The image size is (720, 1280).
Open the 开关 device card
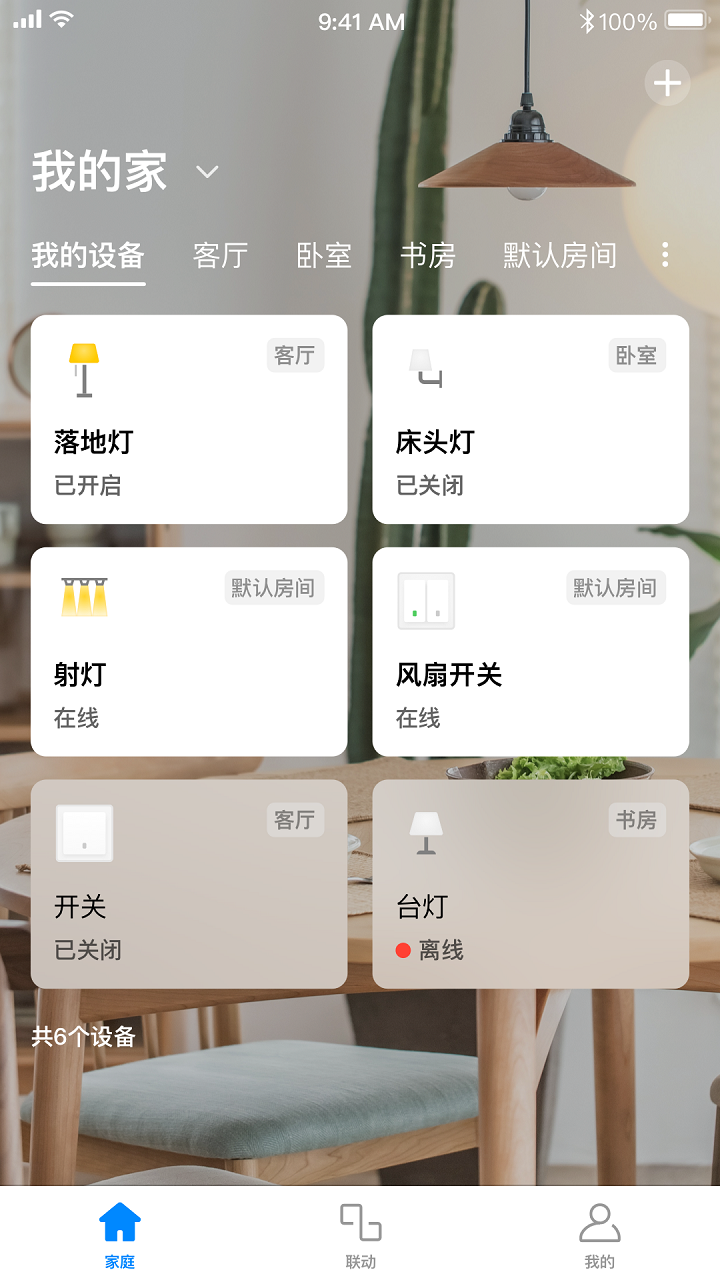coord(189,884)
